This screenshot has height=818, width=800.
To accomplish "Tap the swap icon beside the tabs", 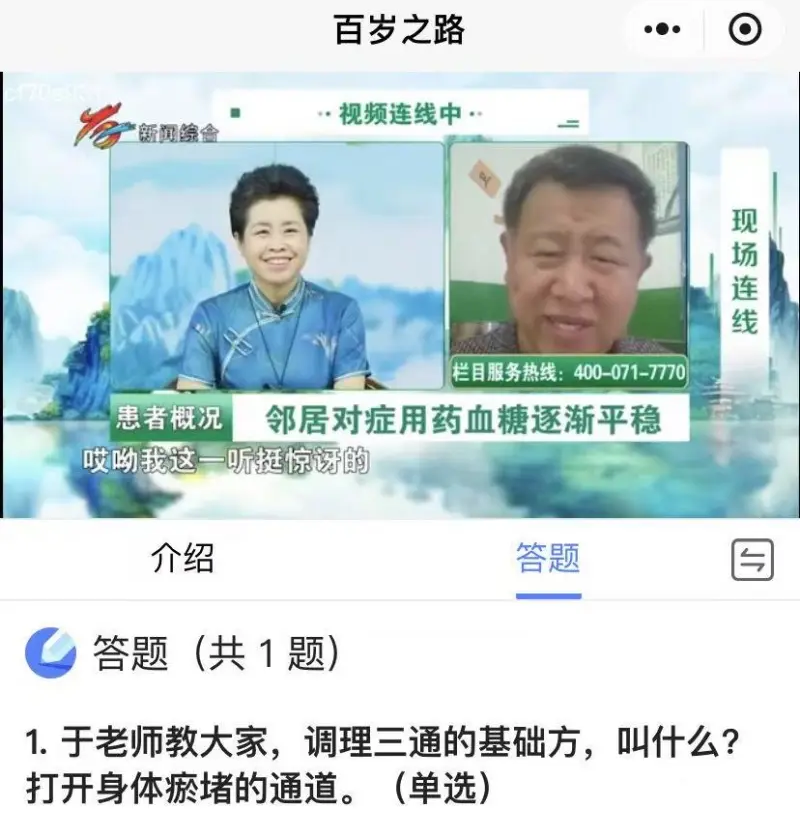I will (751, 559).
